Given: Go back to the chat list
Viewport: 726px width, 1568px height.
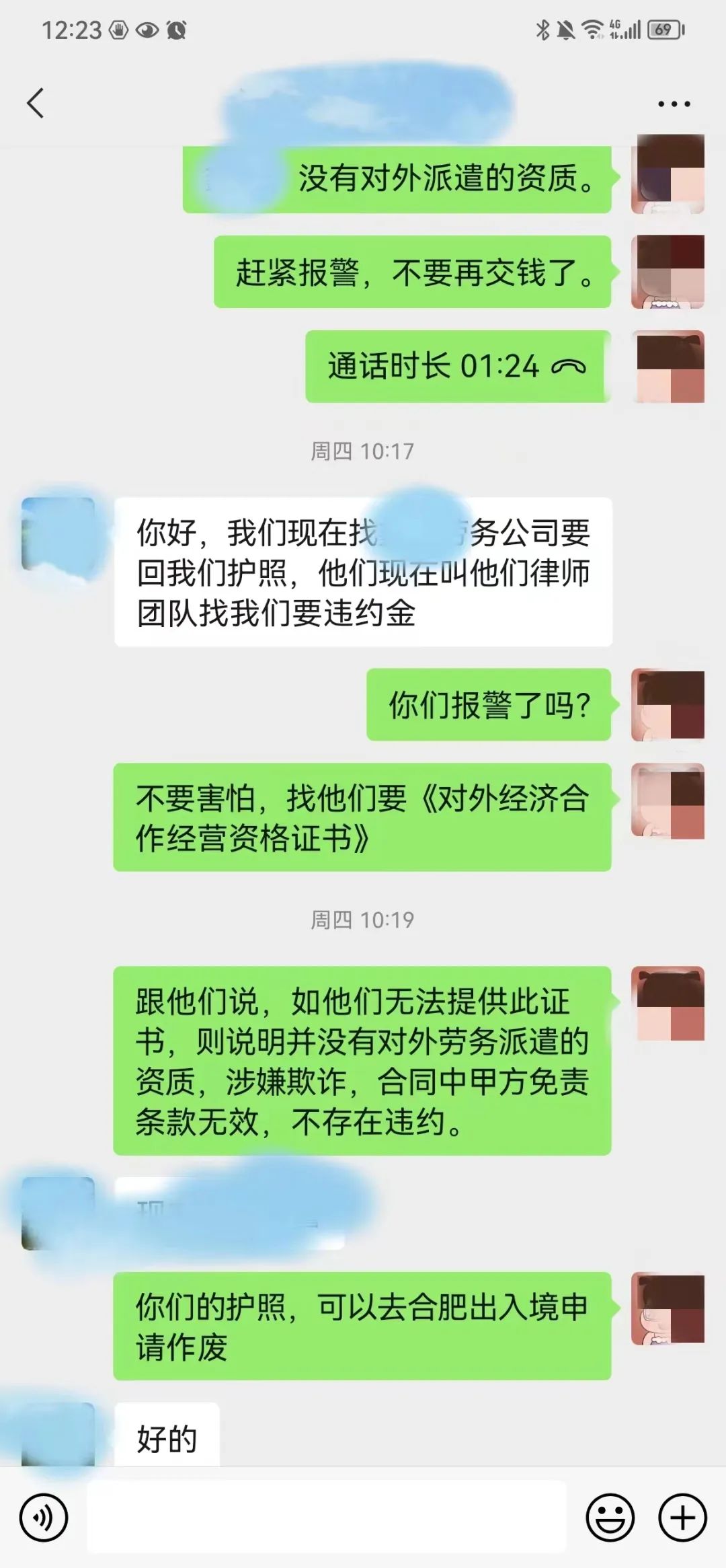Looking at the screenshot, I should [x=36, y=104].
